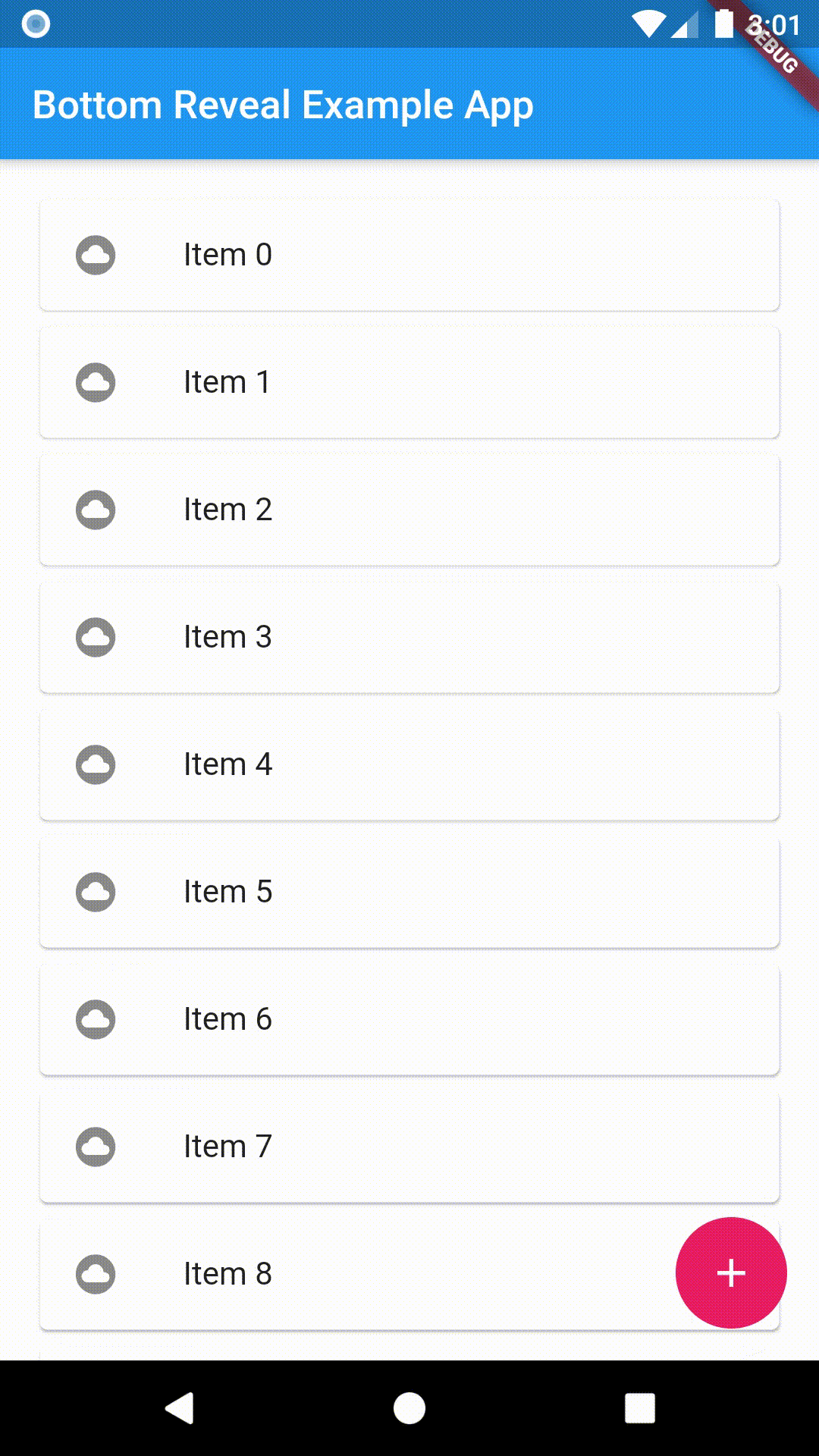This screenshot has height=1456, width=819.
Task: Select Item 6 from the list
Action: [409, 1019]
